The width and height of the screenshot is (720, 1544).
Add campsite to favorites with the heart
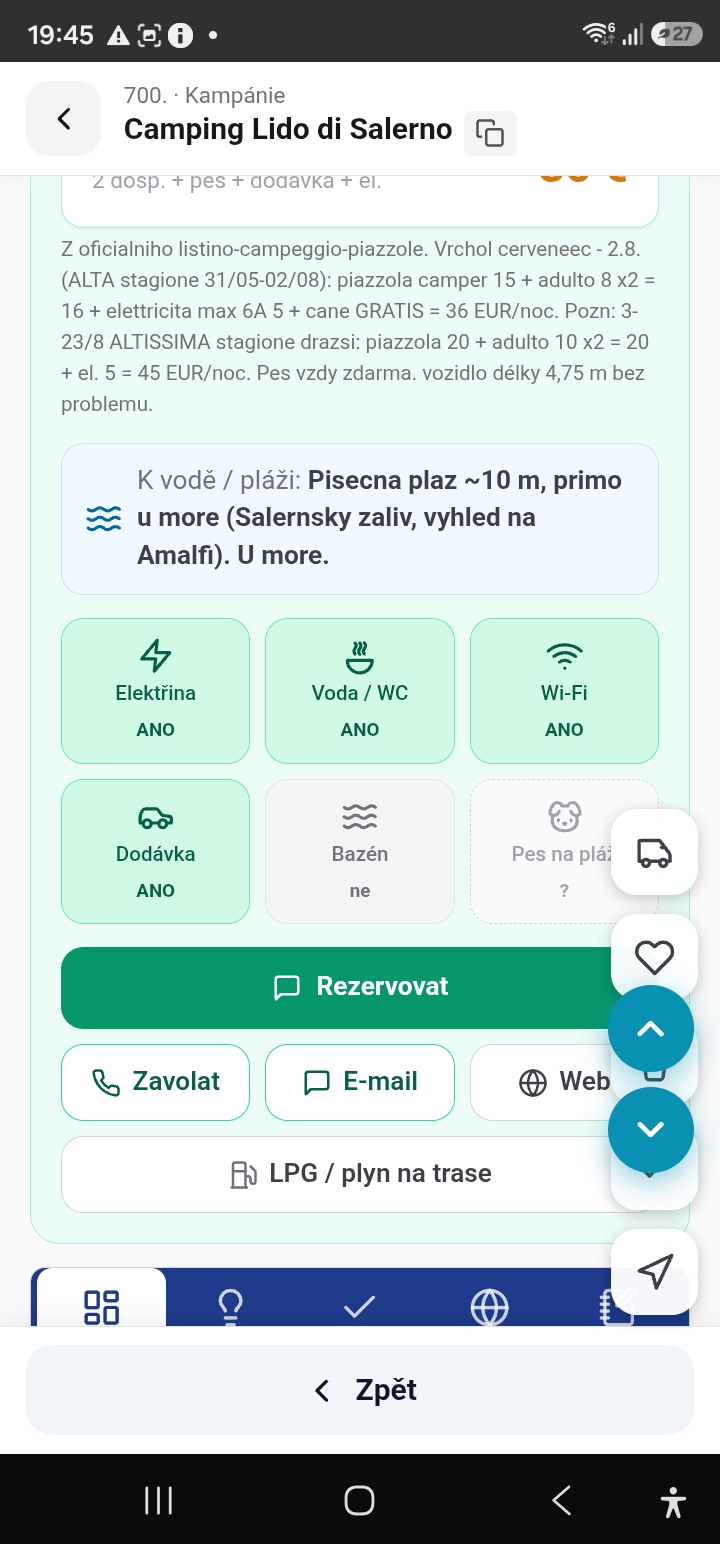point(654,958)
